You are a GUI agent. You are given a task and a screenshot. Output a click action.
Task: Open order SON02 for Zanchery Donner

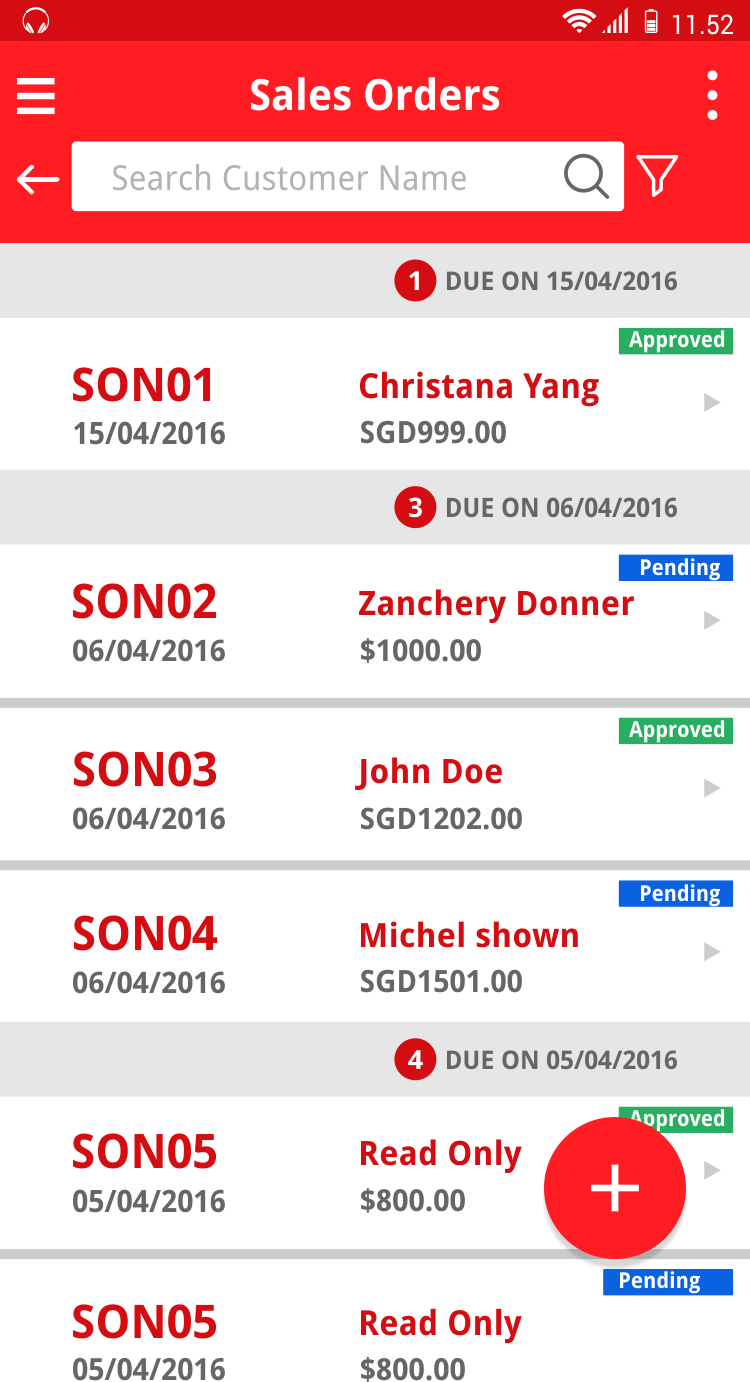click(375, 621)
